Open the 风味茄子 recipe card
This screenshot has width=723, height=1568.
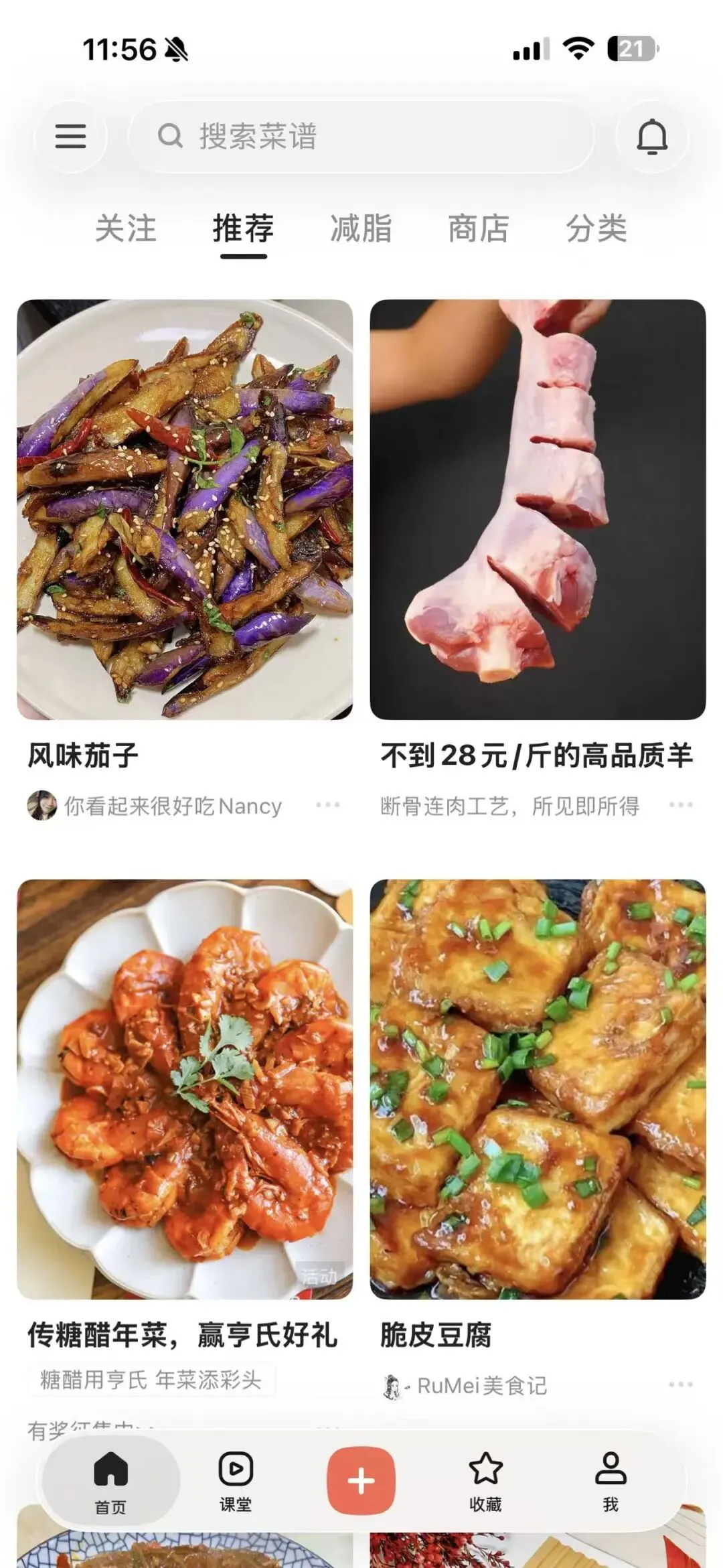pos(185,509)
